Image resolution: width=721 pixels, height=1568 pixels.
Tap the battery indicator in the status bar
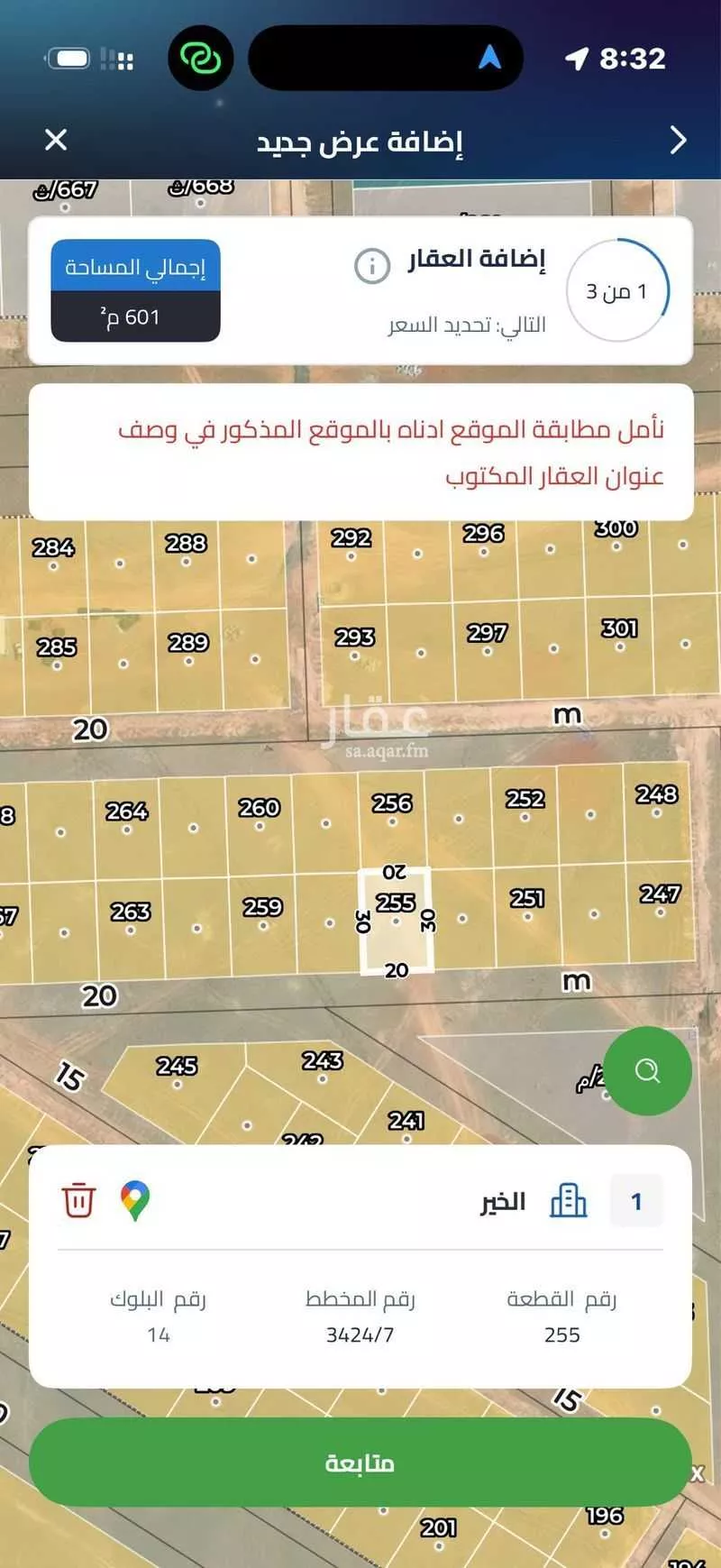70,57
